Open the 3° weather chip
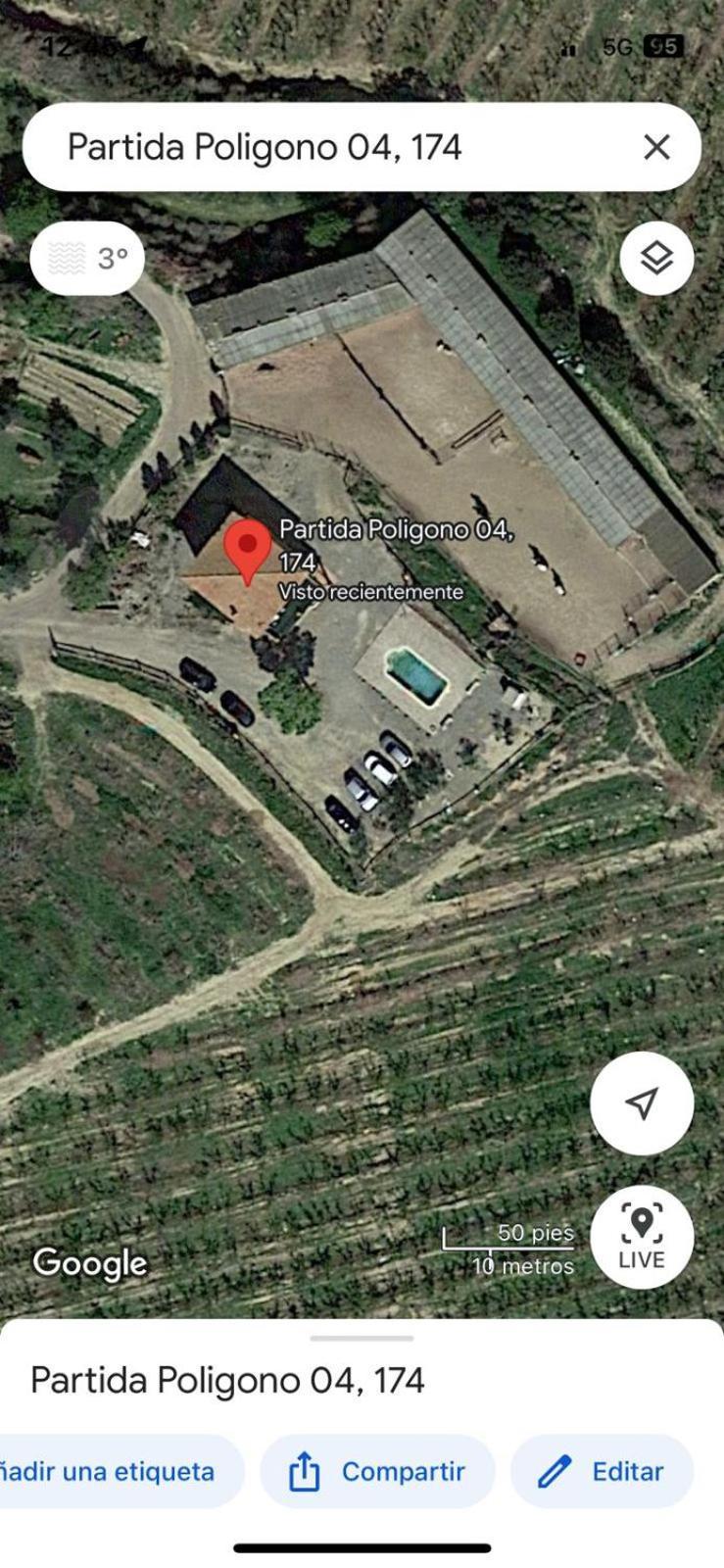The height and width of the screenshot is (1568, 724). point(88,259)
